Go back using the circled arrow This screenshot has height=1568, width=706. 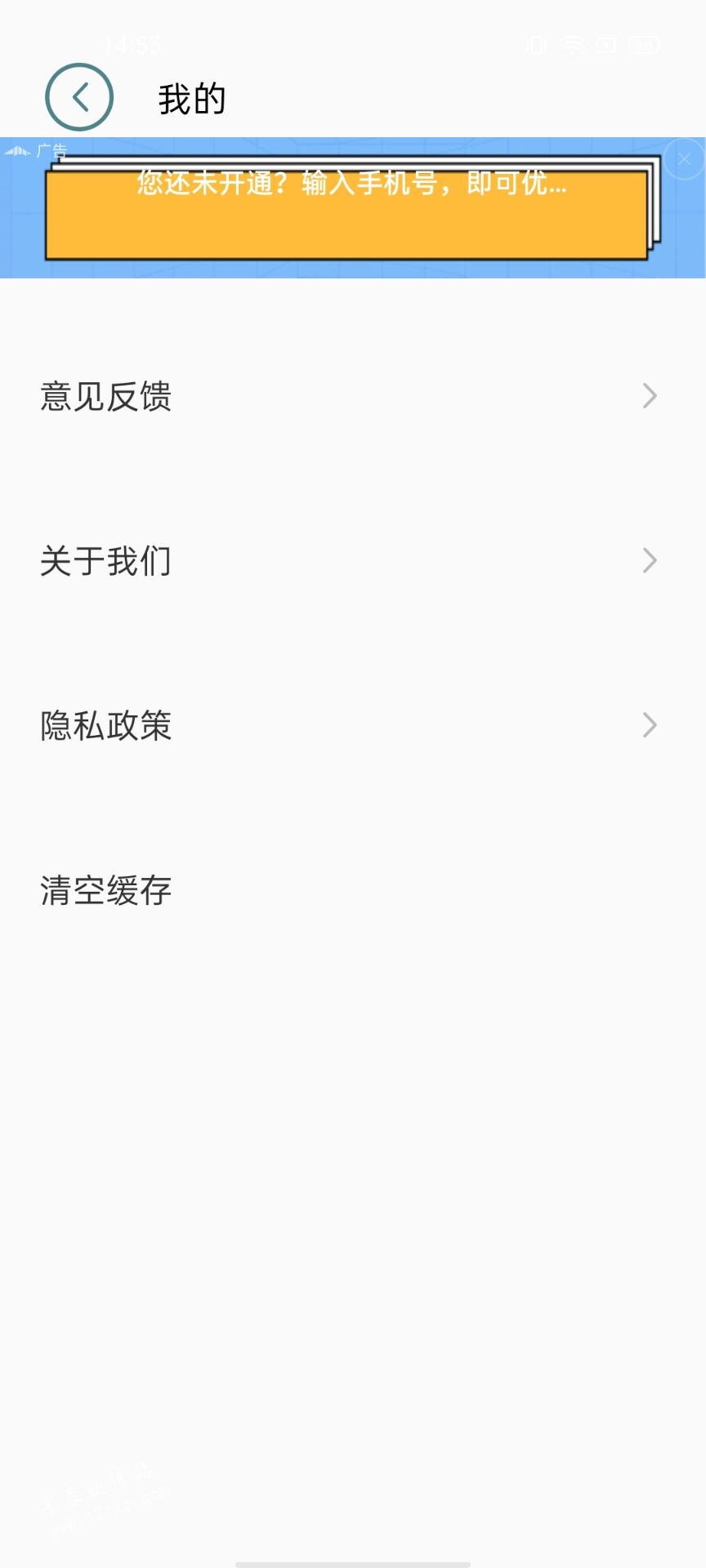tap(79, 97)
